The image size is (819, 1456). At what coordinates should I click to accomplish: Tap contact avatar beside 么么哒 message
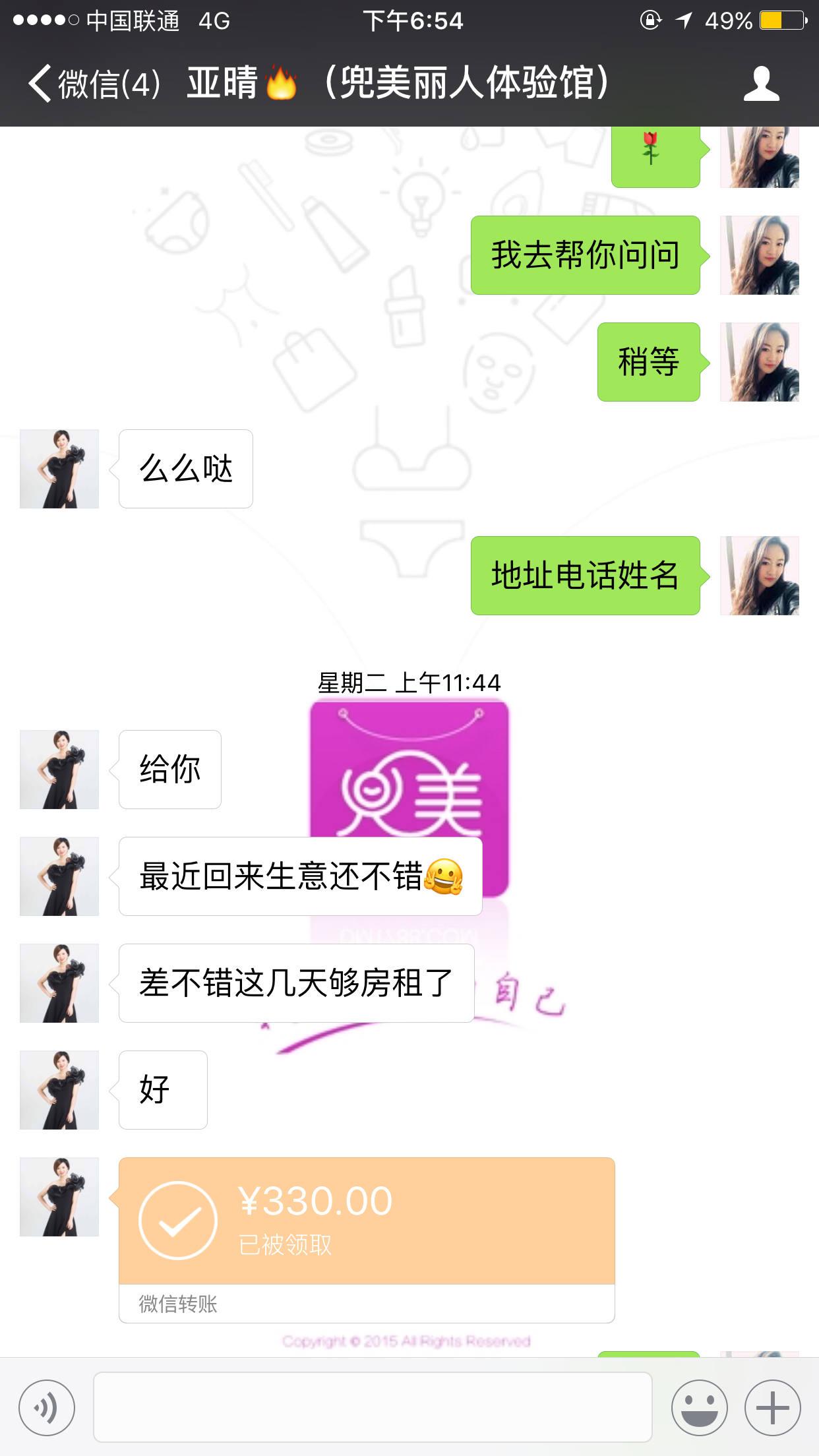[x=59, y=469]
